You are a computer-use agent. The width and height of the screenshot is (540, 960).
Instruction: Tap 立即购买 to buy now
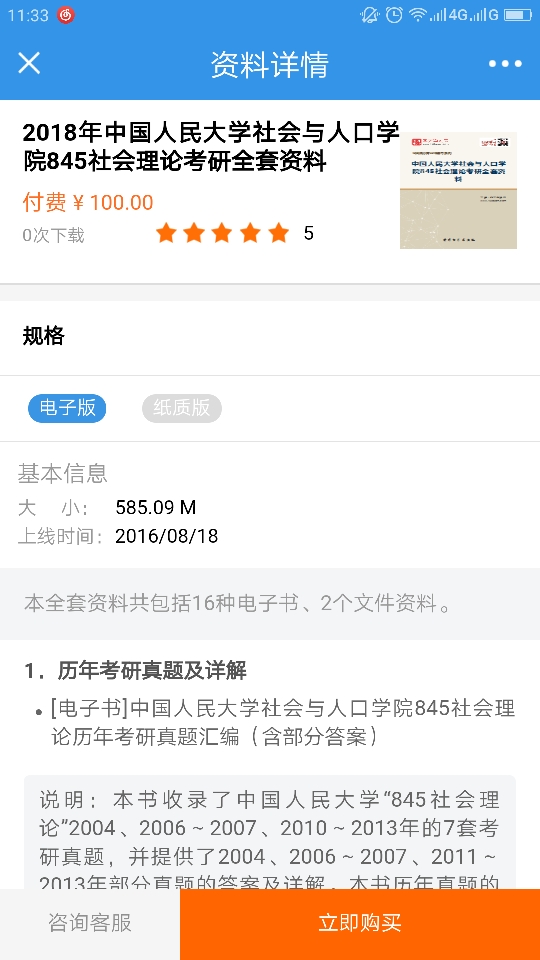click(360, 924)
